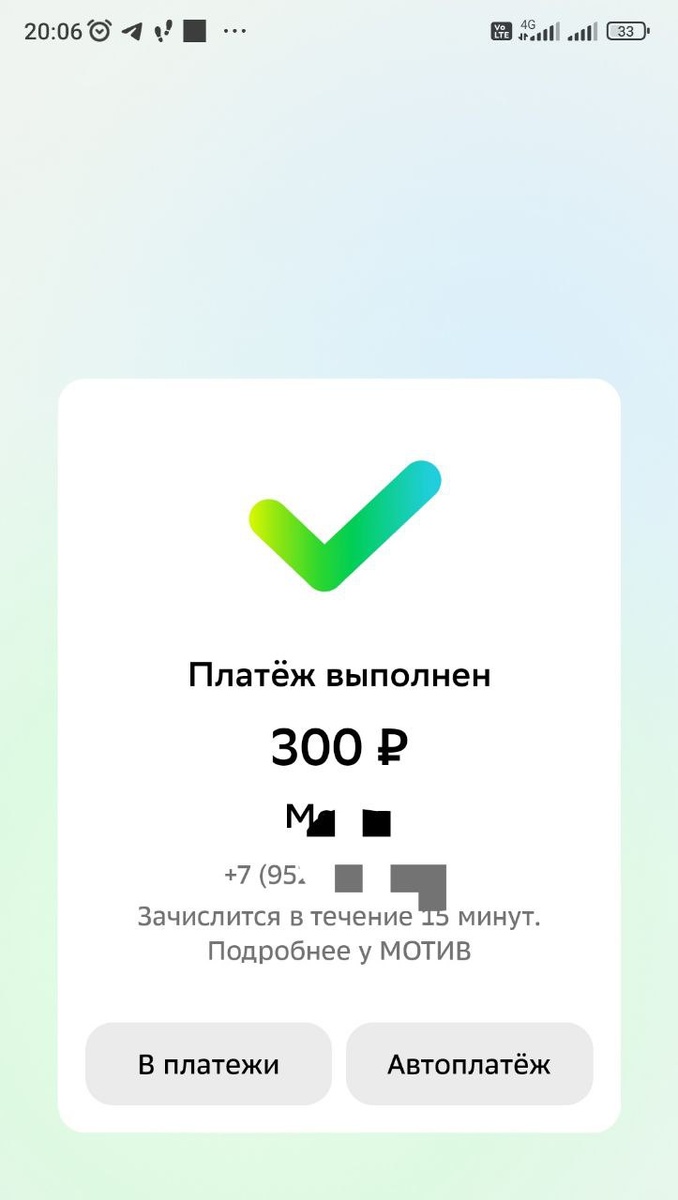
Task: Set up Автоплатёж for this payment
Action: click(469, 1064)
